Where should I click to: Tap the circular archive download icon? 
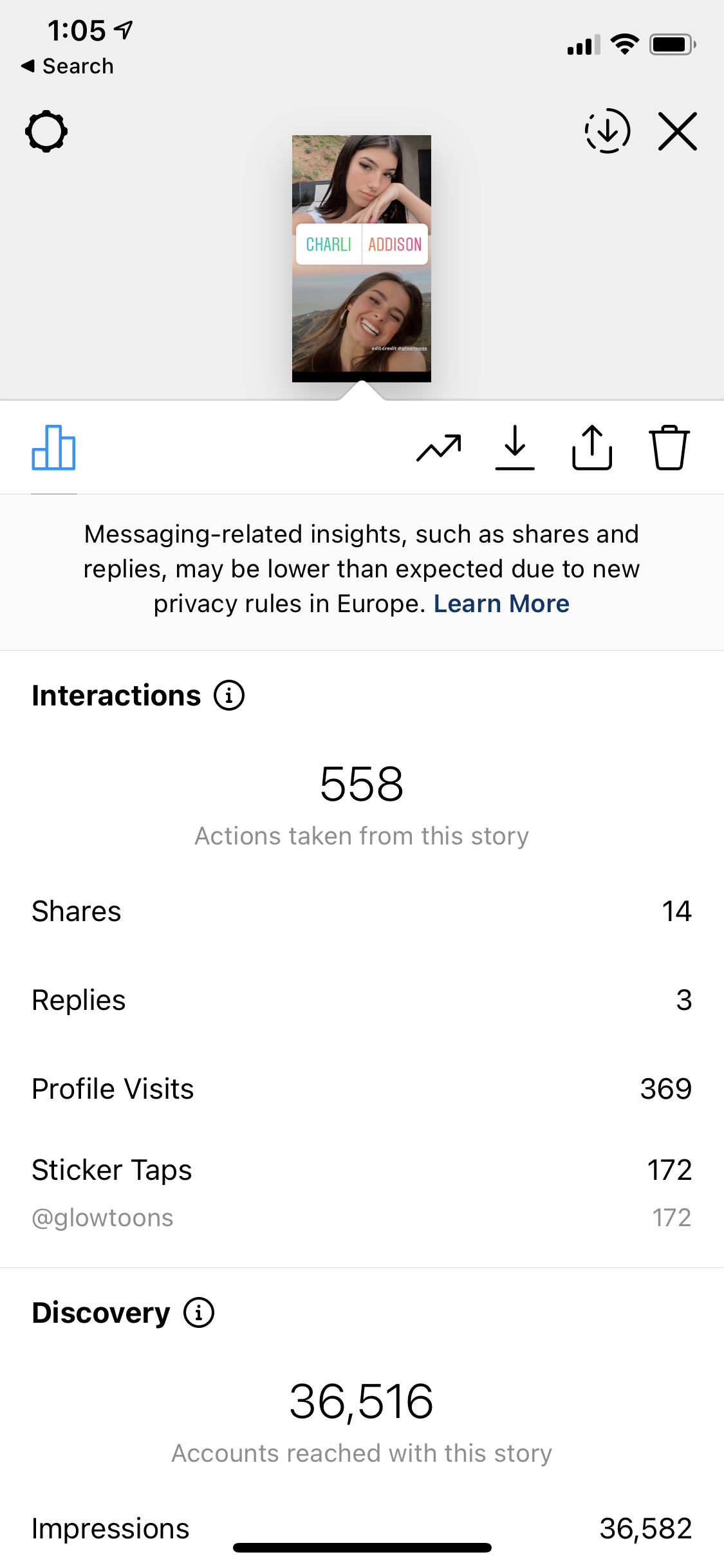coord(608,131)
